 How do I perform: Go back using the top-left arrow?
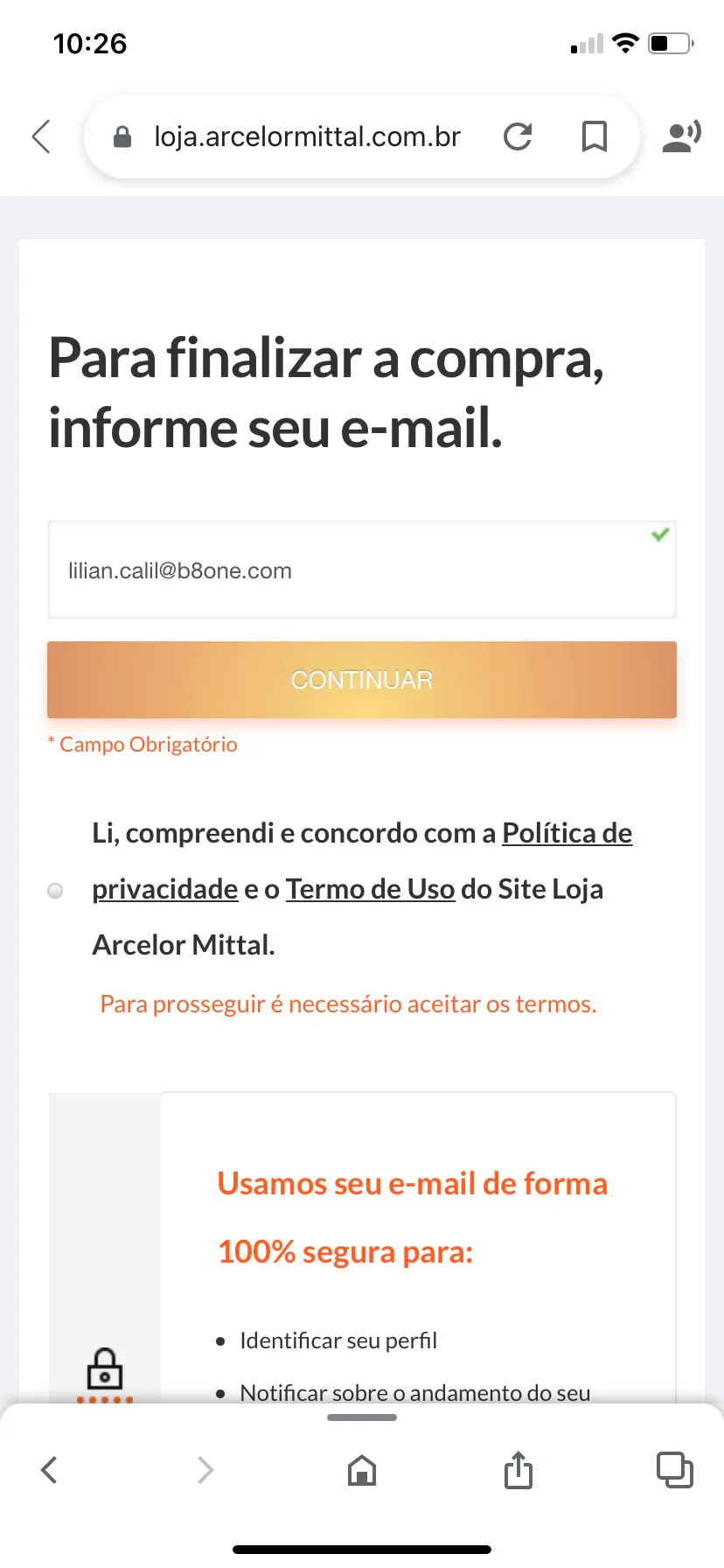pos(41,136)
